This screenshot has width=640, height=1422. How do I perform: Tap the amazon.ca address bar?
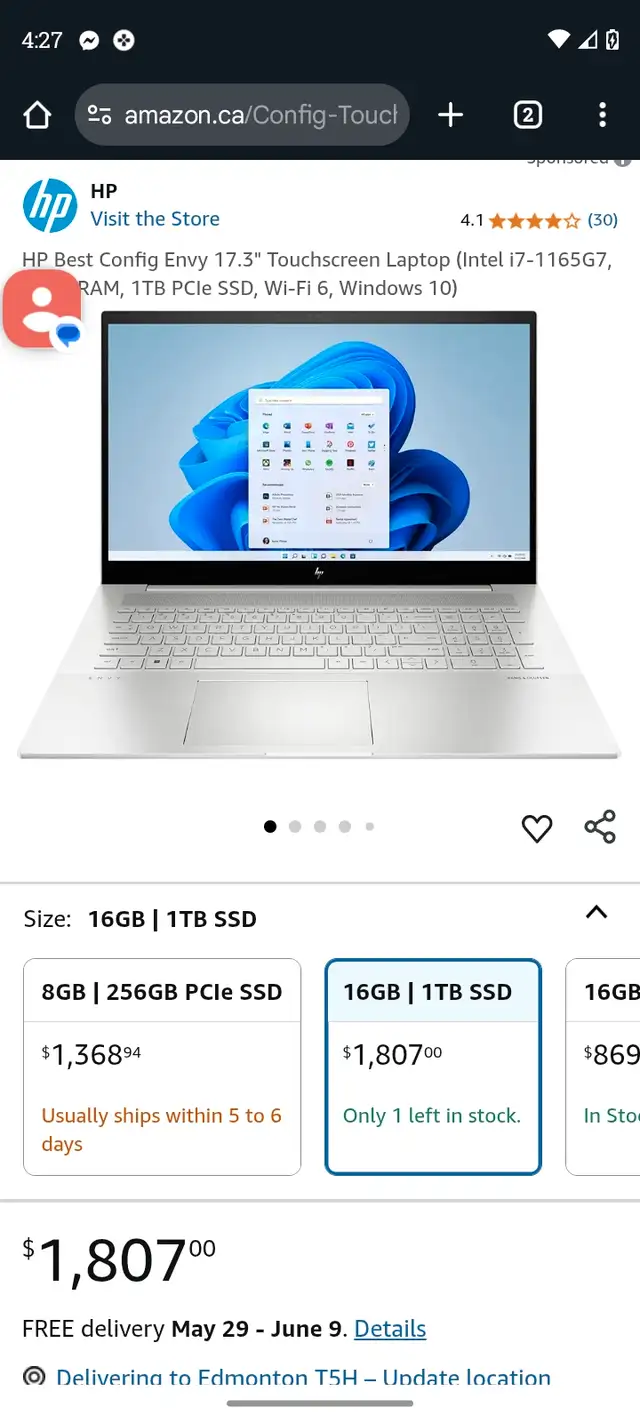(242, 115)
